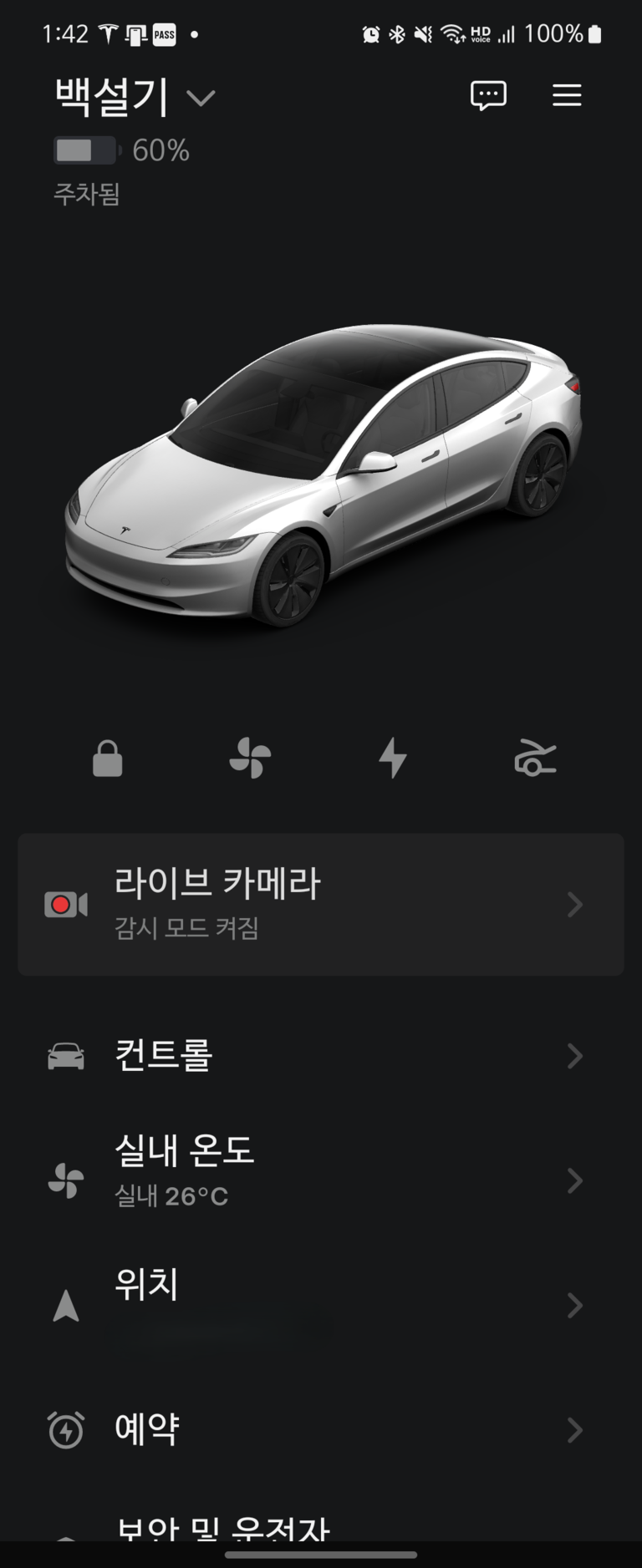The width and height of the screenshot is (642, 1568).
Task: Open 라이브 카메라 live camera view
Action: tap(321, 904)
